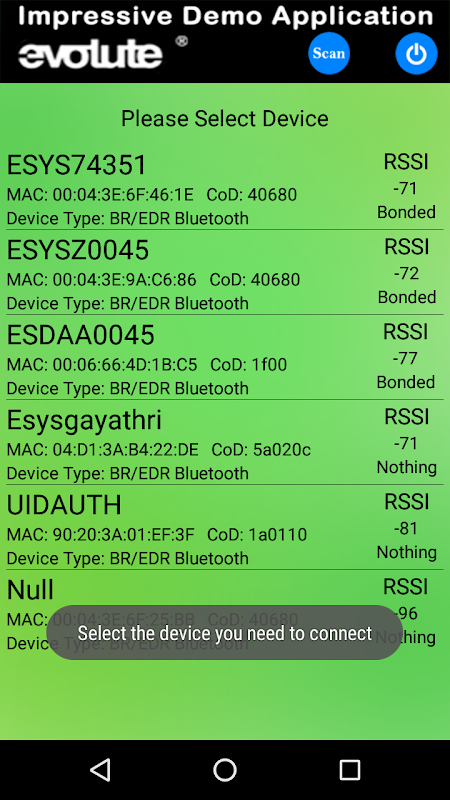Select the ESYS74351 device
The width and height of the screenshot is (450, 800).
(224, 187)
